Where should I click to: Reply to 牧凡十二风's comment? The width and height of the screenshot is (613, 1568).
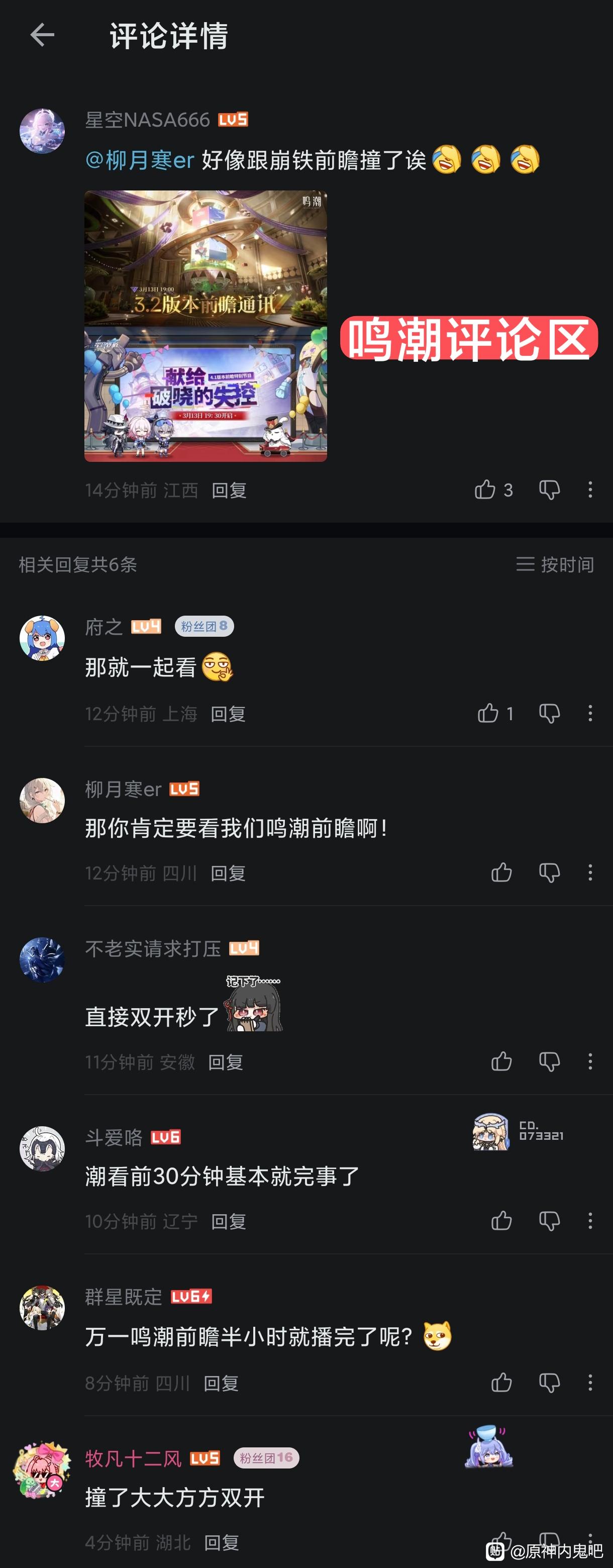(x=221, y=1542)
